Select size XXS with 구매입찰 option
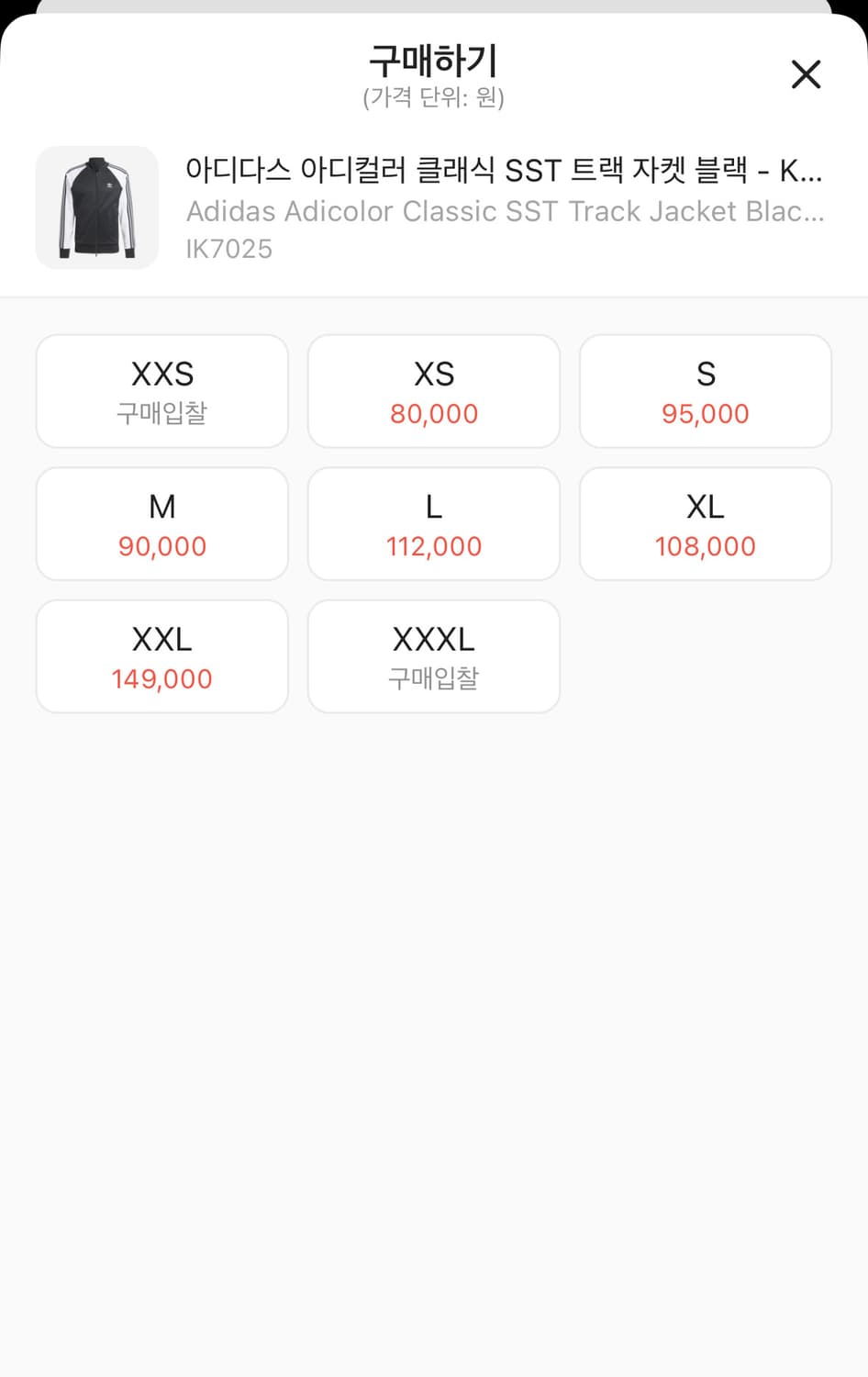The height and width of the screenshot is (1377, 868). coord(161,390)
